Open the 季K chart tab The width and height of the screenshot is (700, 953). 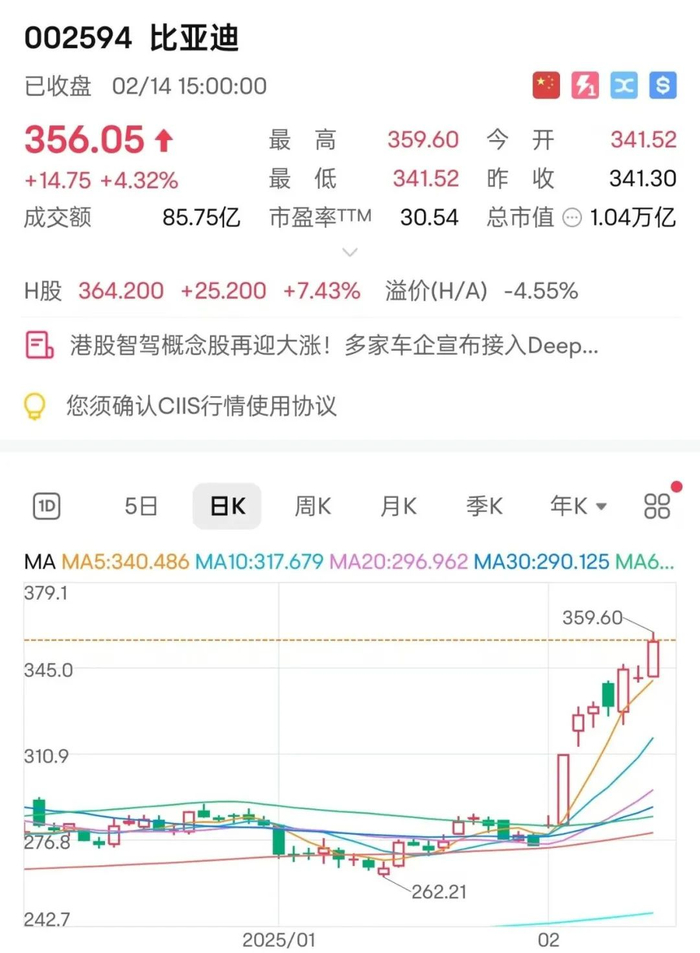[484, 506]
